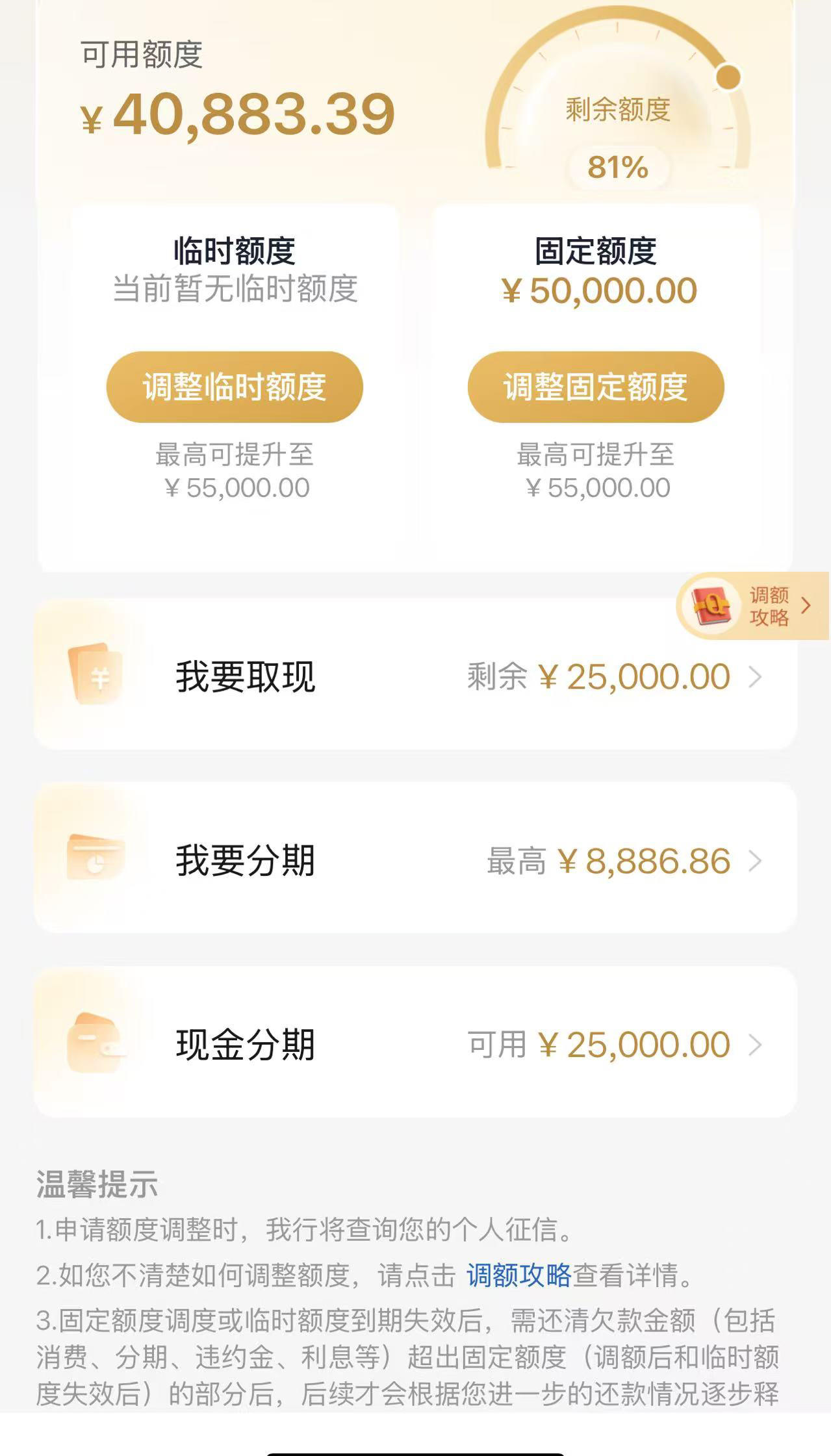Open 我要分期 row
Viewport: 831px width, 1456px height.
(x=415, y=860)
